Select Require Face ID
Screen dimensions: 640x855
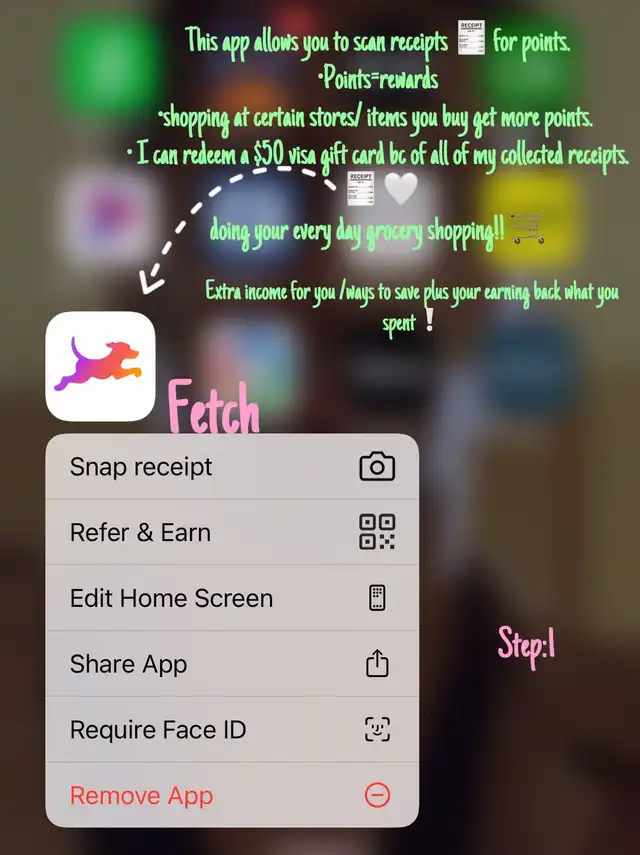pyautogui.click(x=232, y=730)
